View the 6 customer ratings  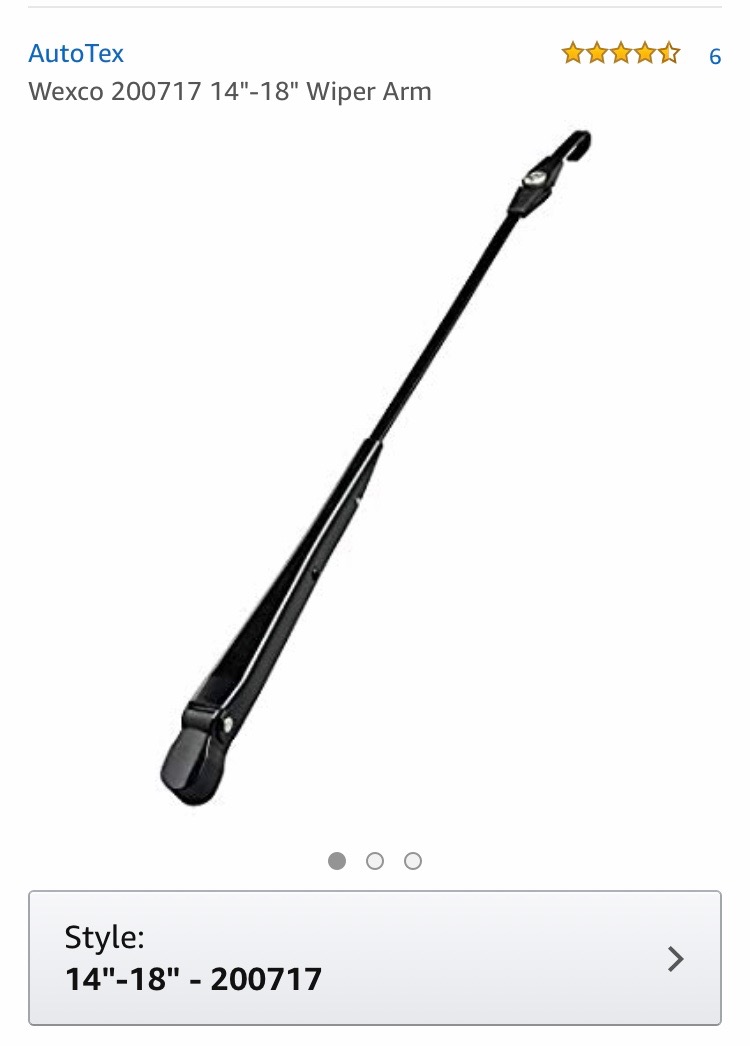pos(714,56)
